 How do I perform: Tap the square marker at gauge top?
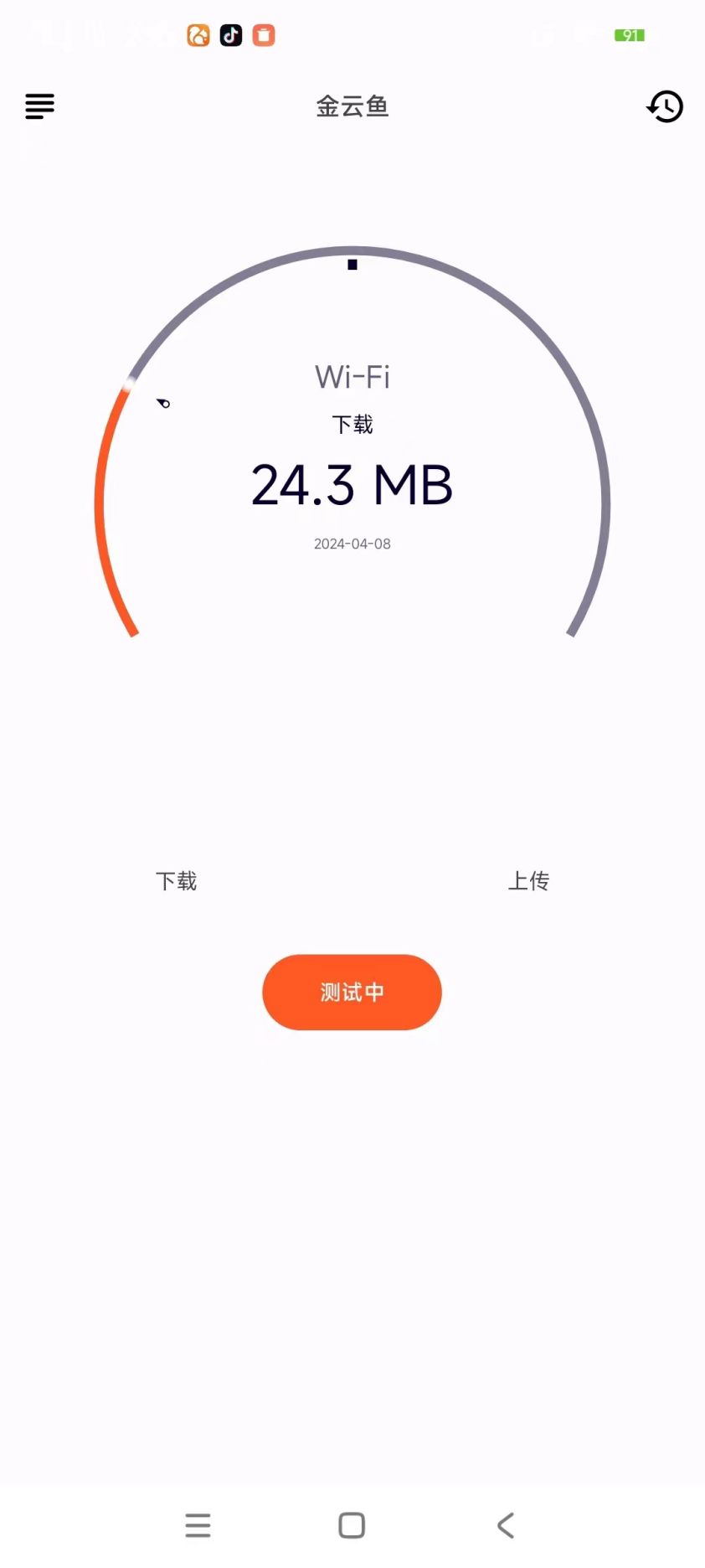click(352, 265)
